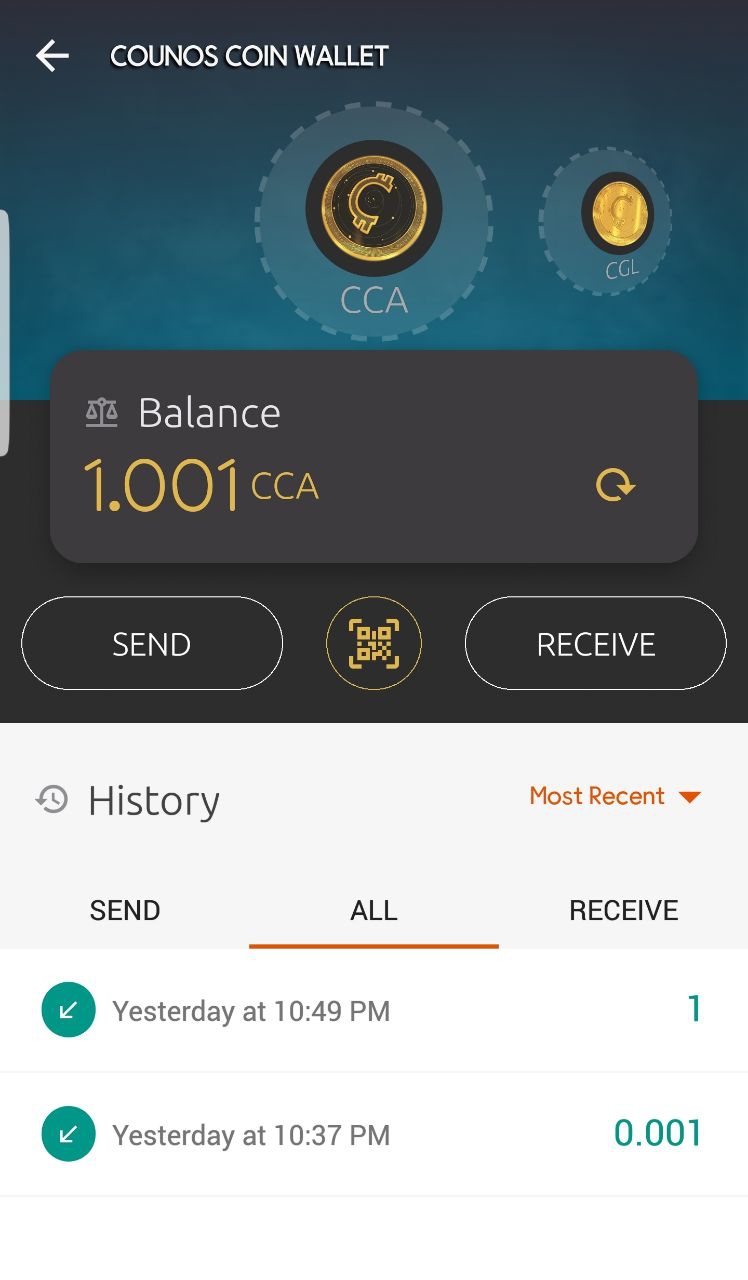
Task: Open the 10:37 PM transaction of 0.001
Action: pyautogui.click(x=374, y=1134)
